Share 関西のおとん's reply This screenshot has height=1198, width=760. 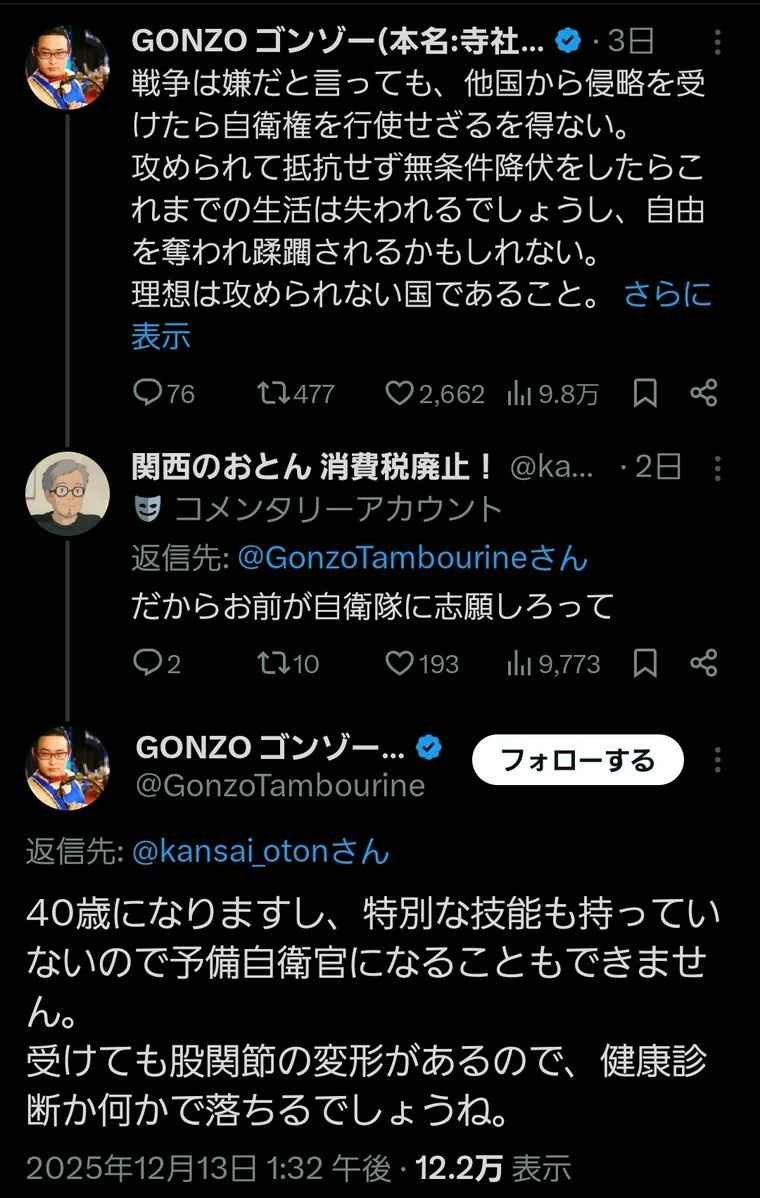point(704,662)
